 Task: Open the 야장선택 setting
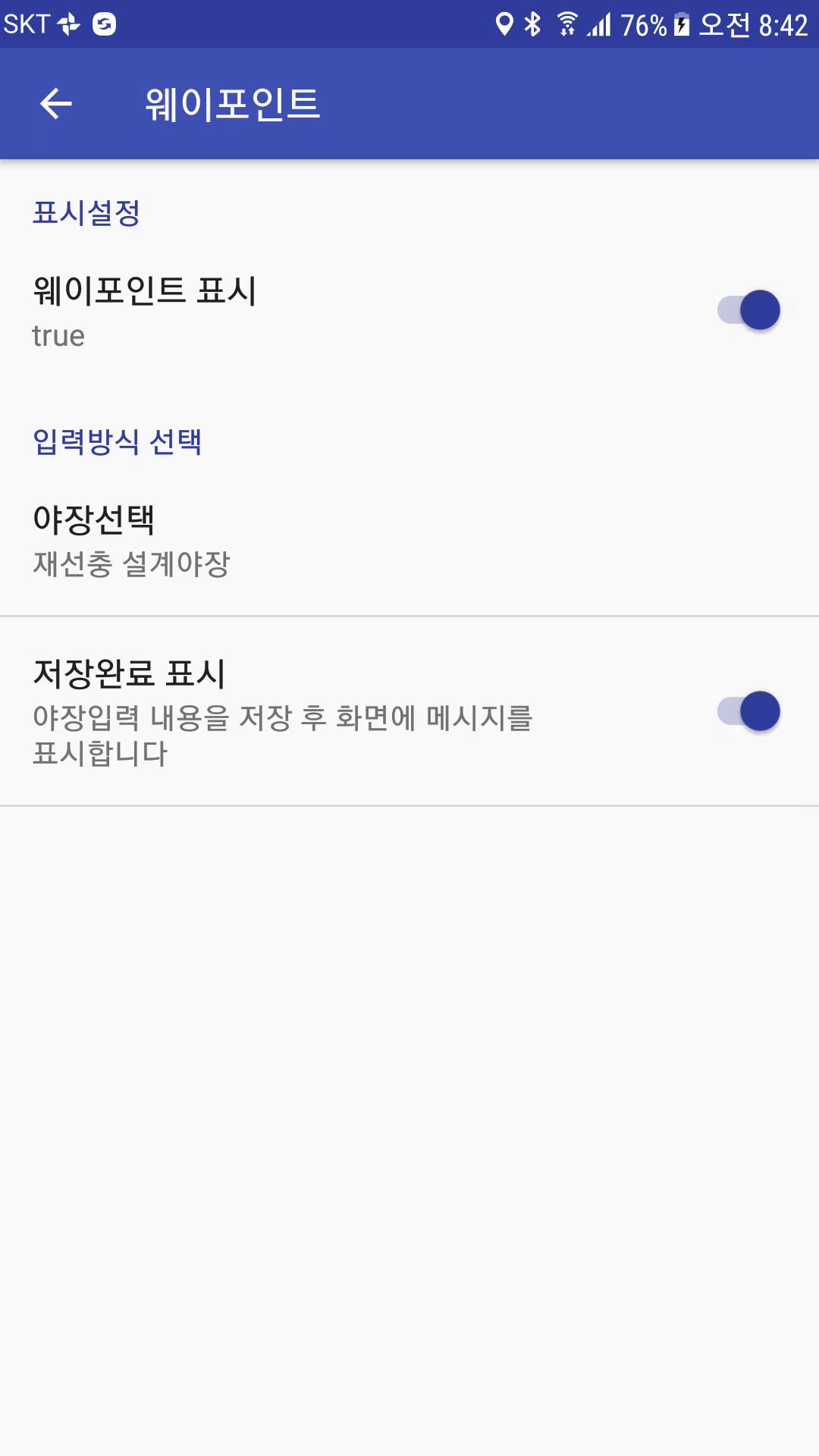pos(409,541)
